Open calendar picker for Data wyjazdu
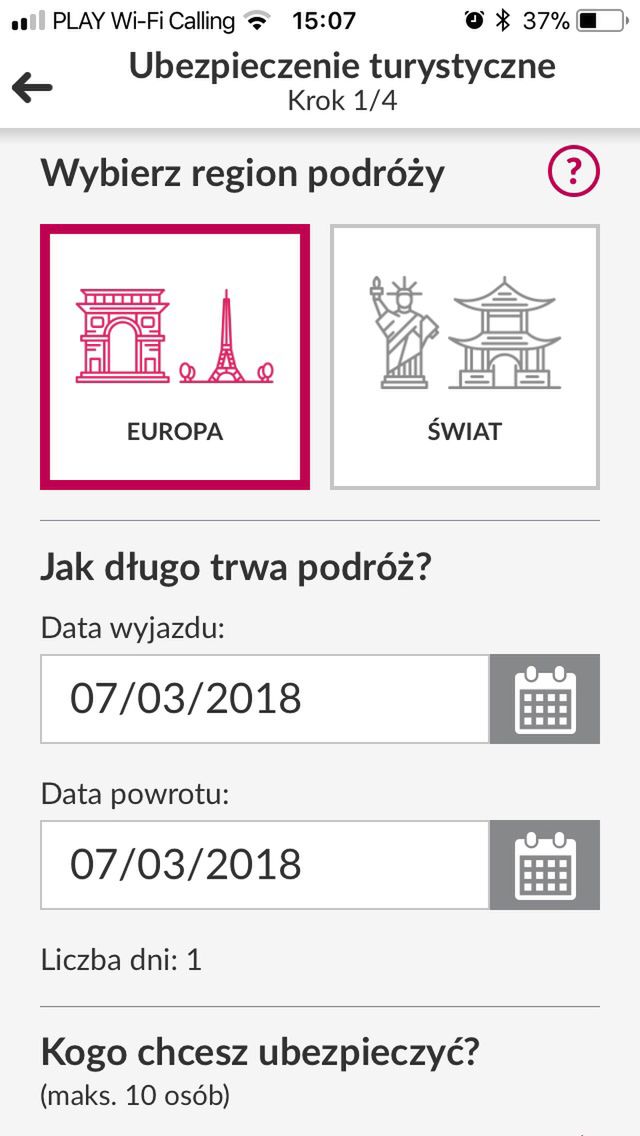 (x=545, y=698)
